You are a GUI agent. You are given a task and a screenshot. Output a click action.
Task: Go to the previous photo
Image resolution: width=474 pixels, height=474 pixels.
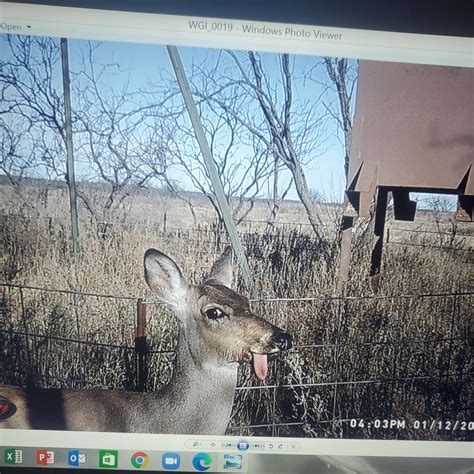(229, 445)
